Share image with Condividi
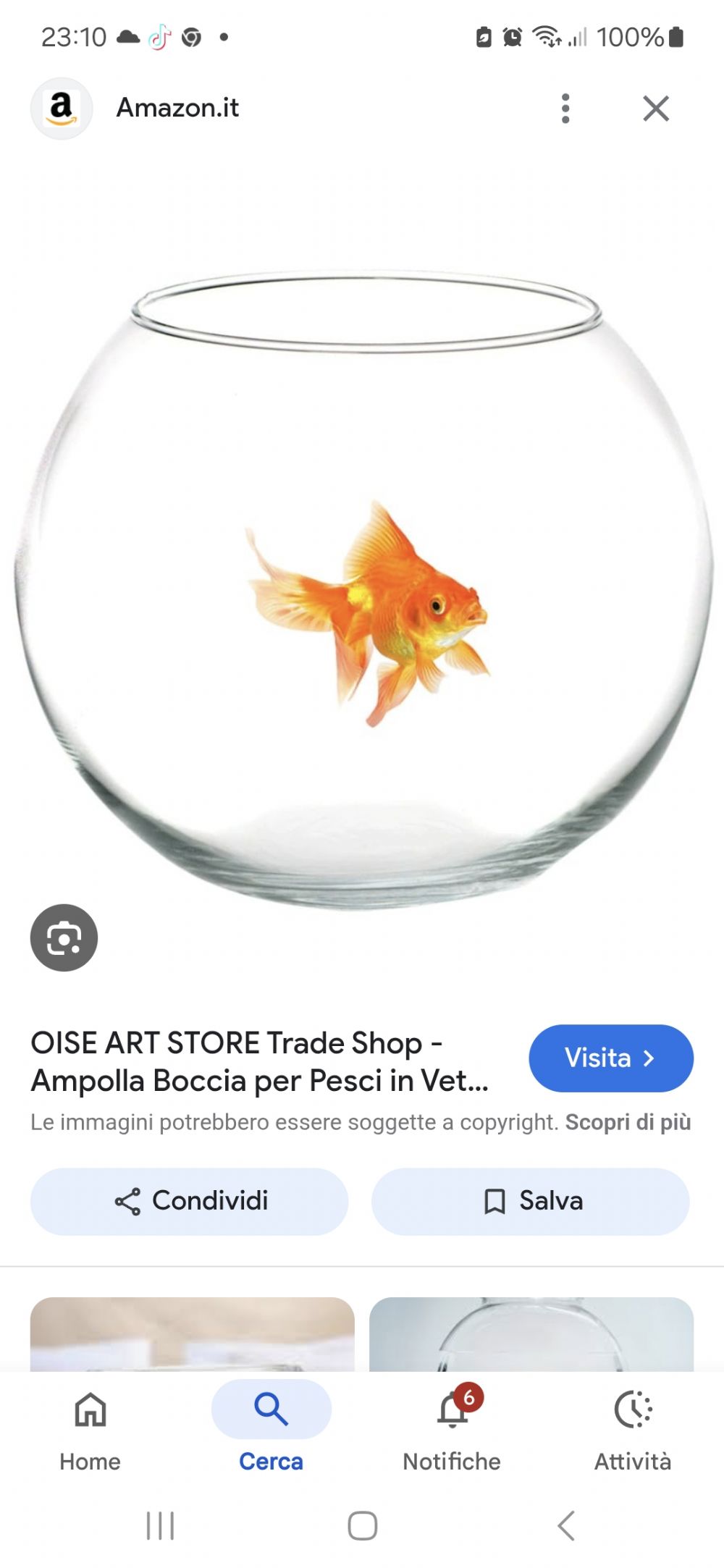This screenshot has width=724, height=1568. tap(189, 1201)
